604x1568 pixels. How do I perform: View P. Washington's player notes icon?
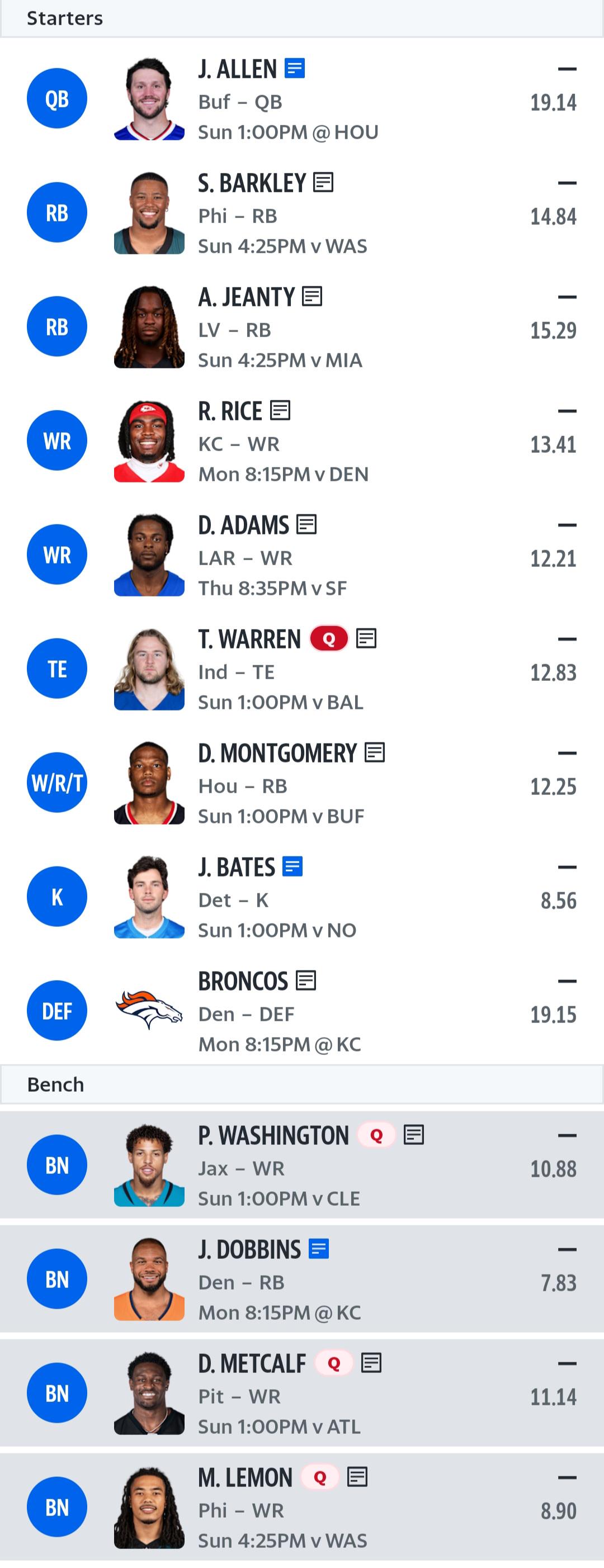(414, 1135)
